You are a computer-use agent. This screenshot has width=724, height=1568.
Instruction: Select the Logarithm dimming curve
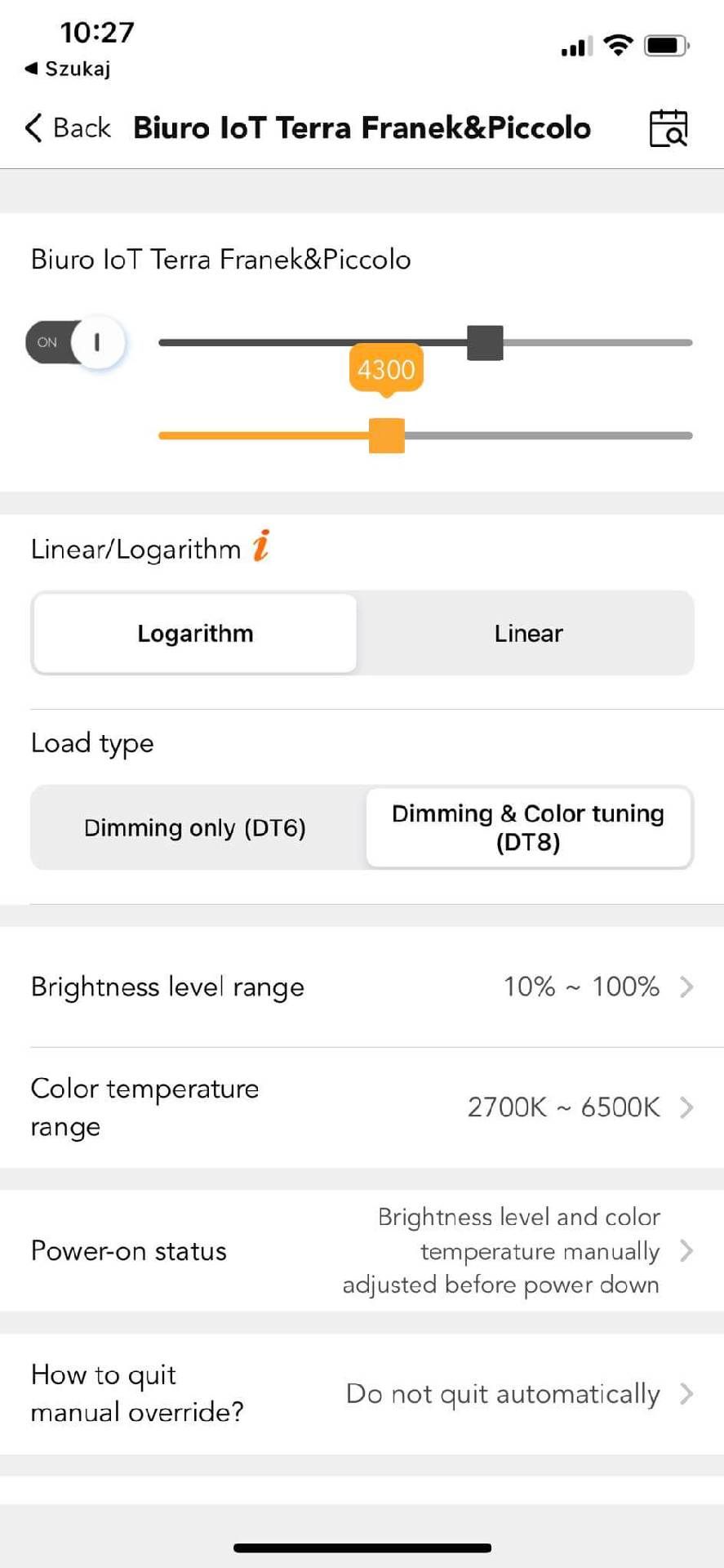tap(195, 634)
